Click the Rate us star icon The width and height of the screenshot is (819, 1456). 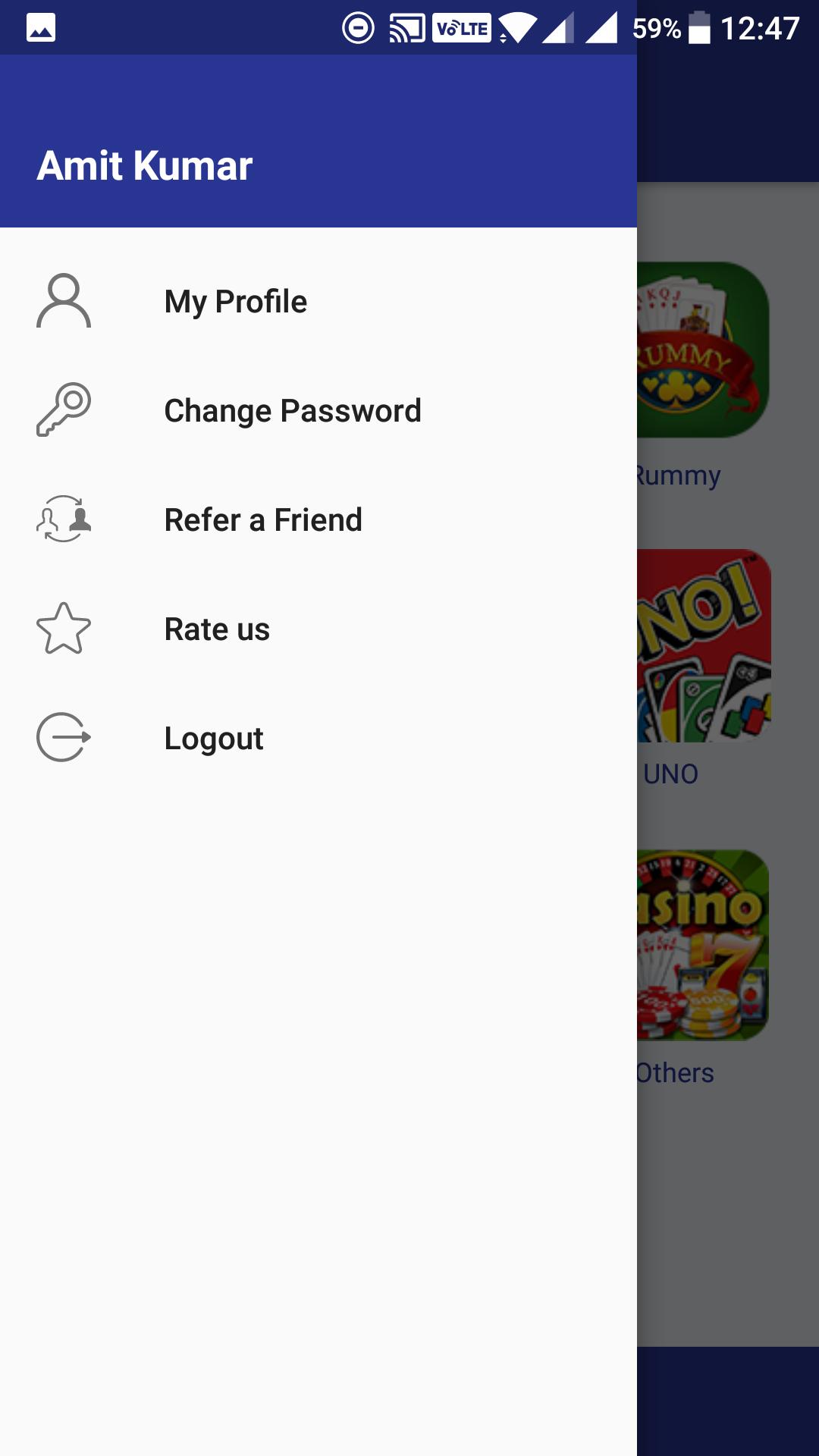pyautogui.click(x=64, y=629)
